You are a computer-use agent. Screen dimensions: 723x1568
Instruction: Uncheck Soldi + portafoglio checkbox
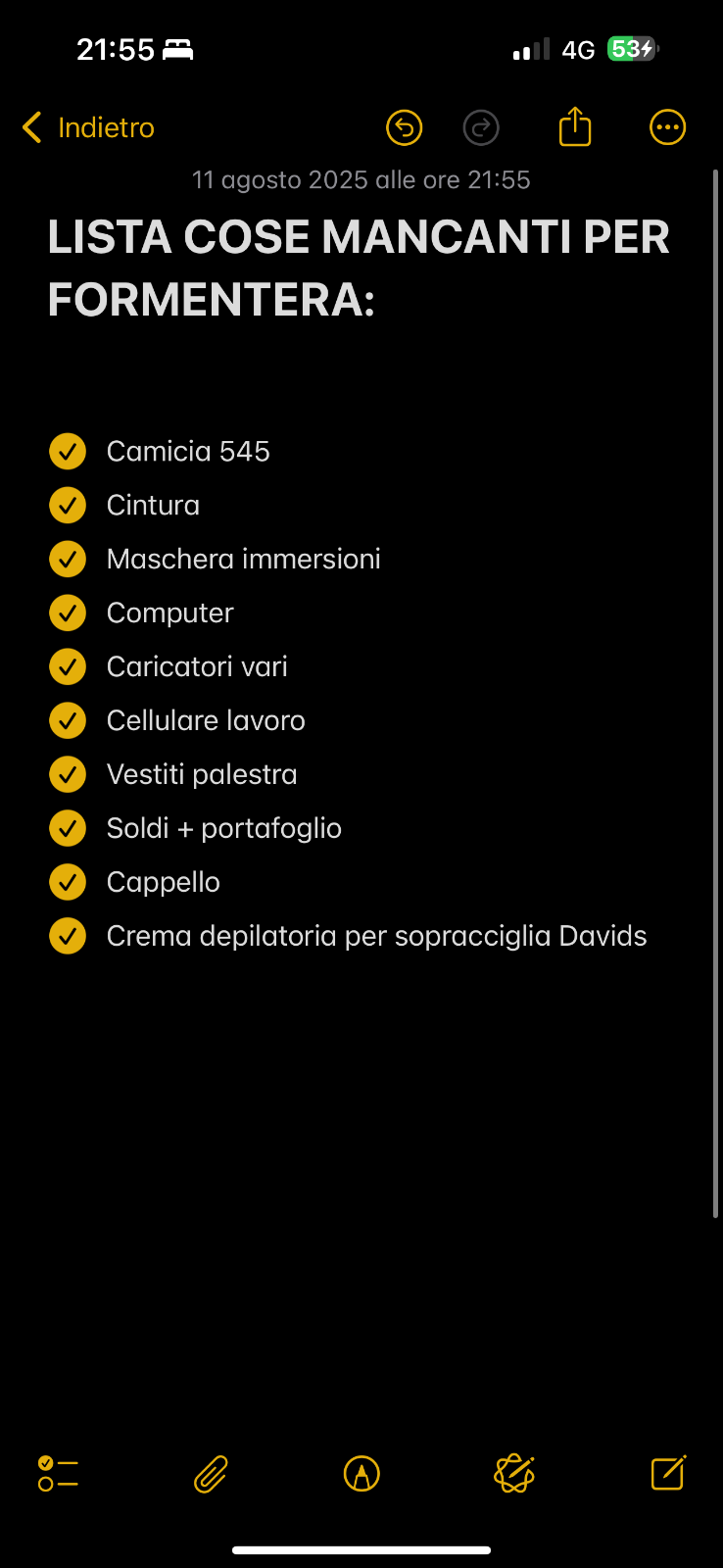pos(68,829)
